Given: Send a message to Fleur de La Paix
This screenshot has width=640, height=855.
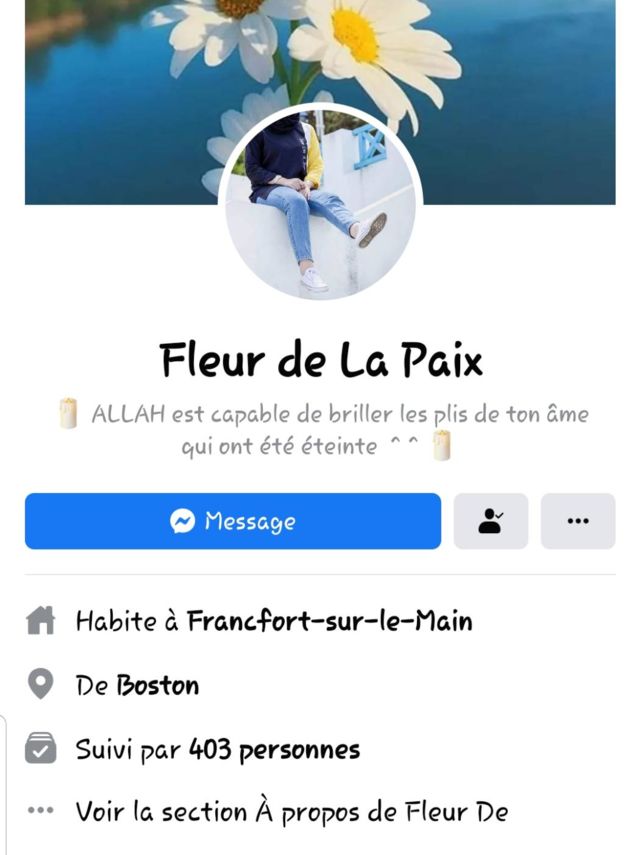Looking at the screenshot, I should pyautogui.click(x=232, y=521).
